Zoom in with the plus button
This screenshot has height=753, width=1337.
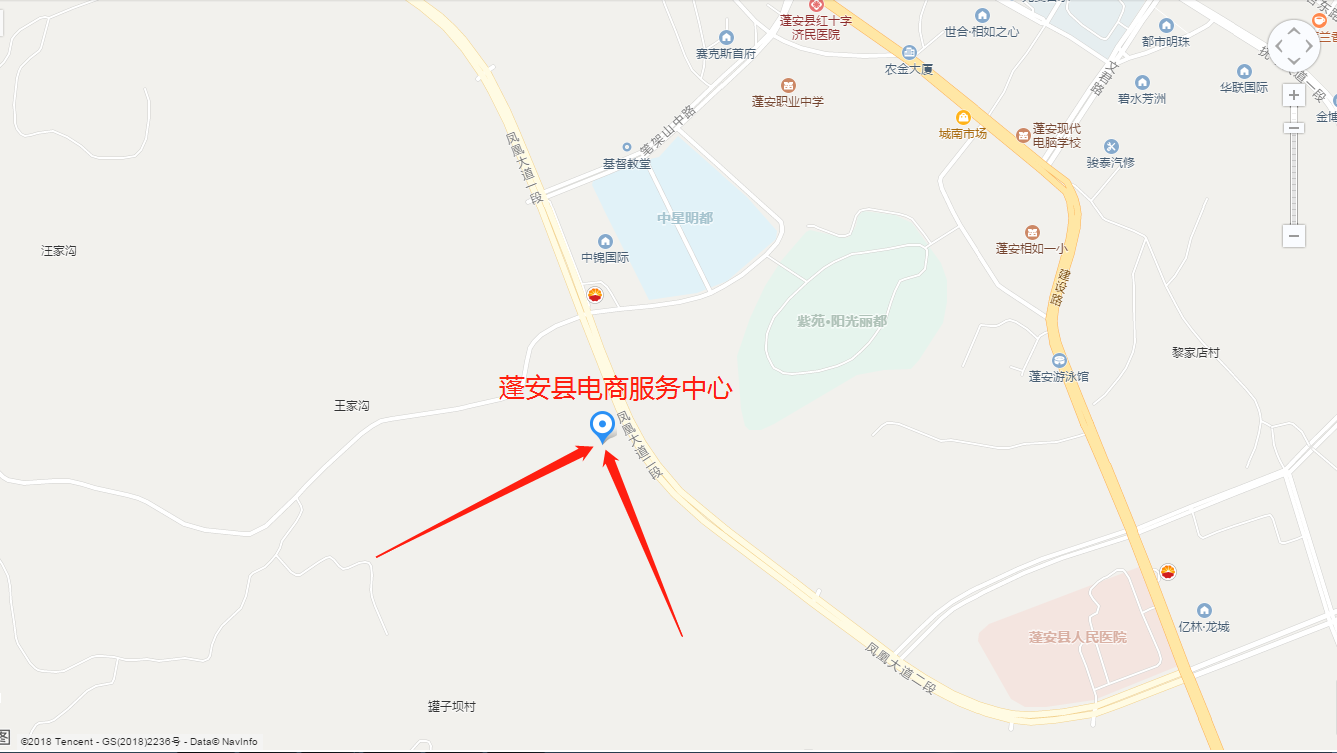pos(1294,96)
